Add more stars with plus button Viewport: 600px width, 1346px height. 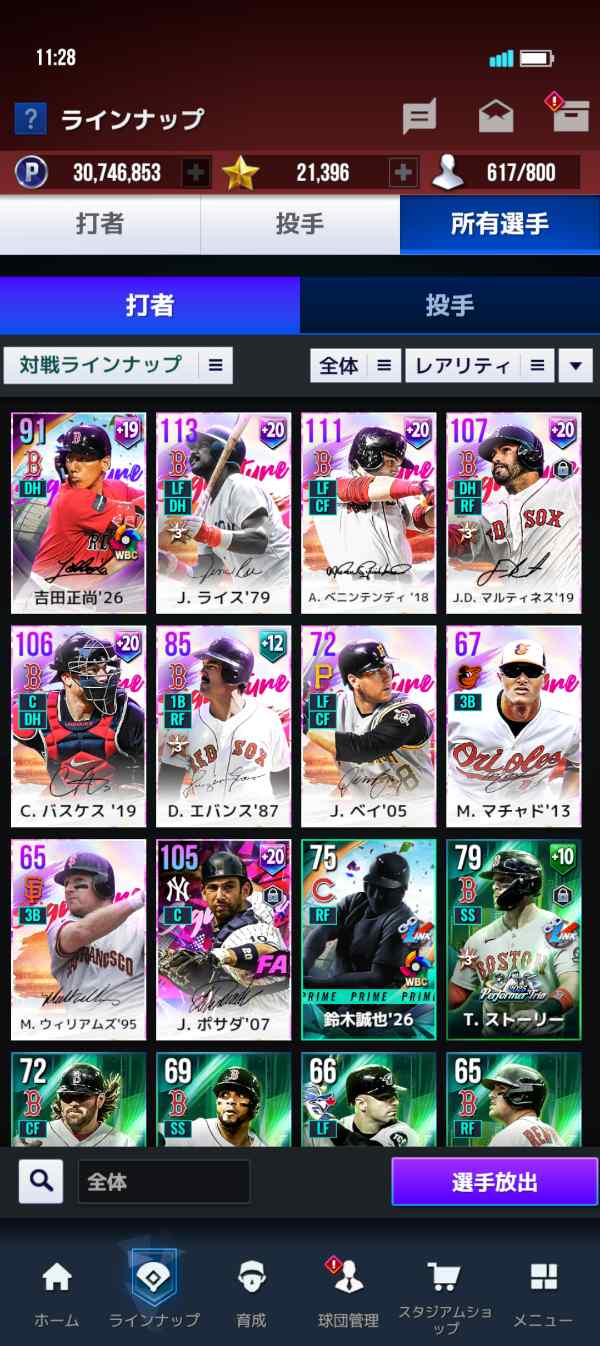(403, 173)
